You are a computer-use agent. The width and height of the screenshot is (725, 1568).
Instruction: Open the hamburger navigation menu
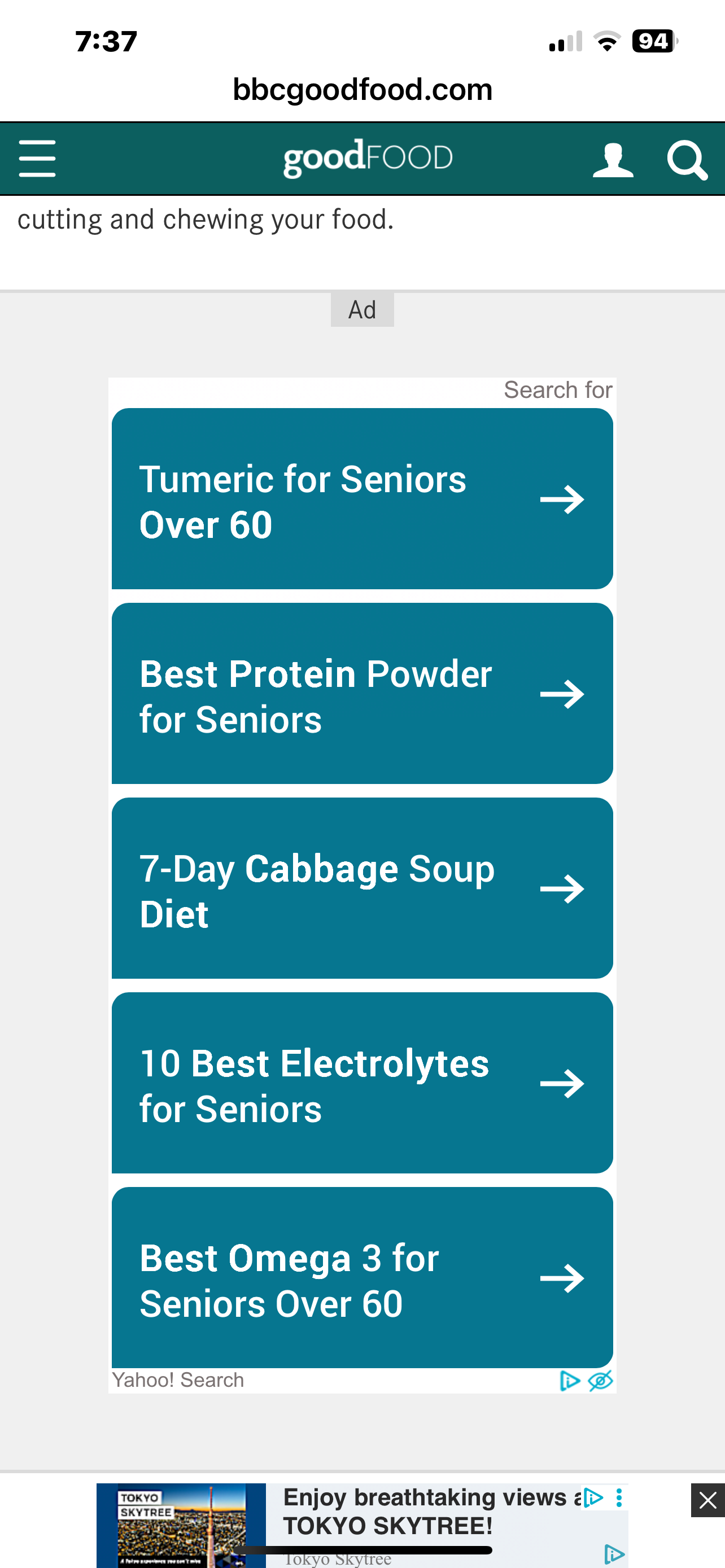click(x=37, y=158)
